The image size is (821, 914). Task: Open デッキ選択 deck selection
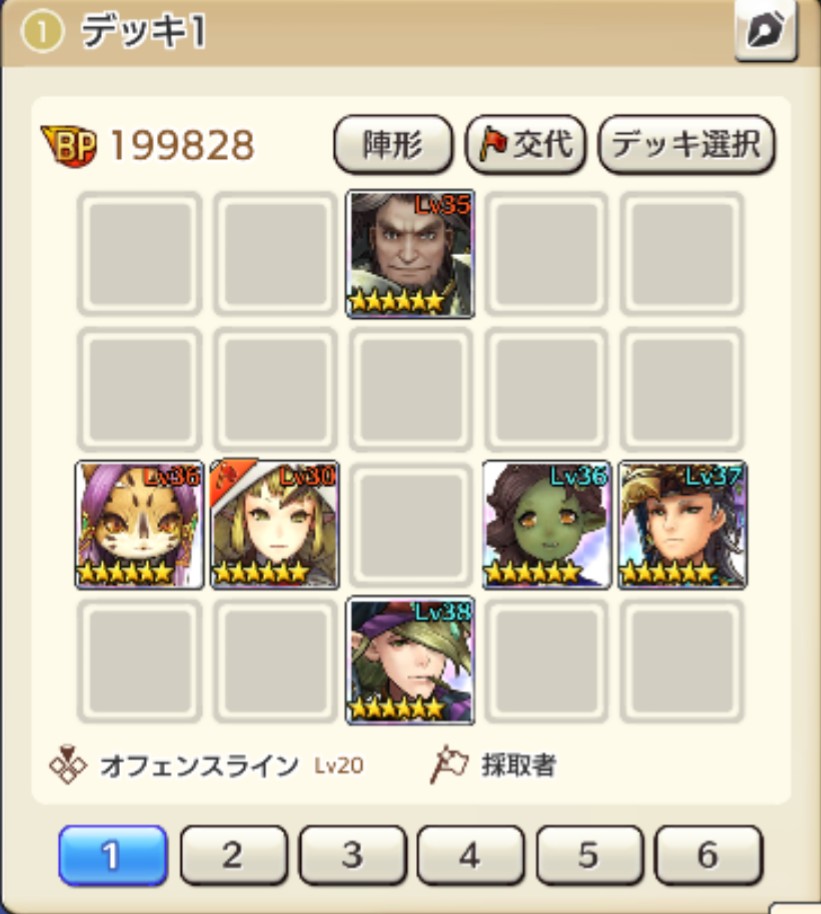[x=686, y=145]
